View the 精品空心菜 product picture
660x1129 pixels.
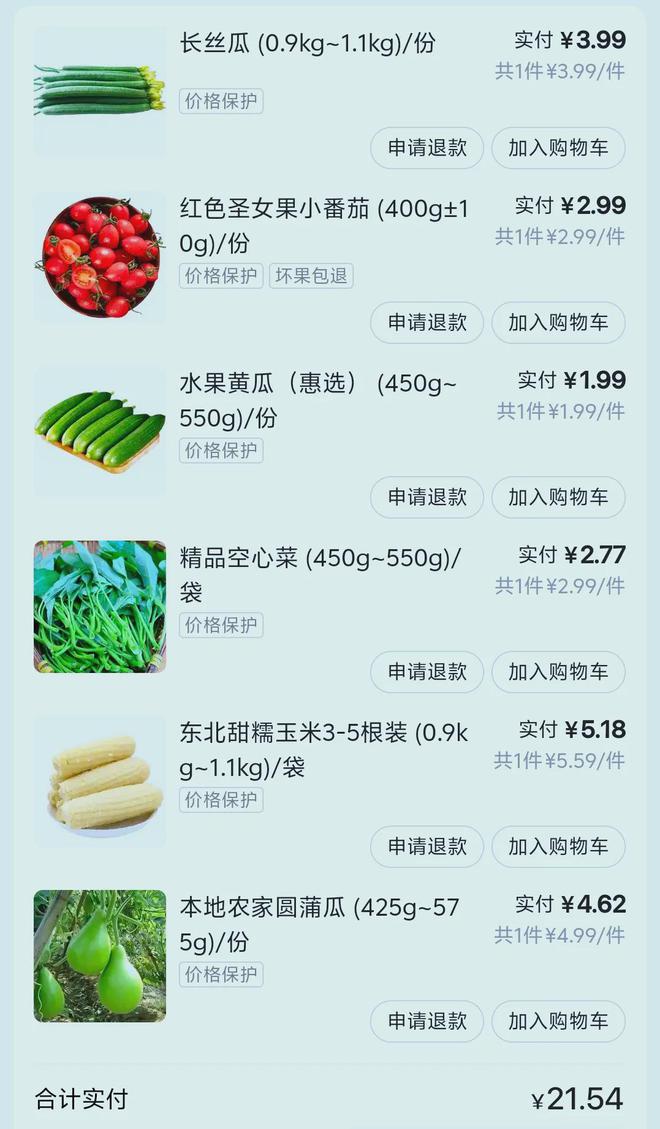pos(100,606)
